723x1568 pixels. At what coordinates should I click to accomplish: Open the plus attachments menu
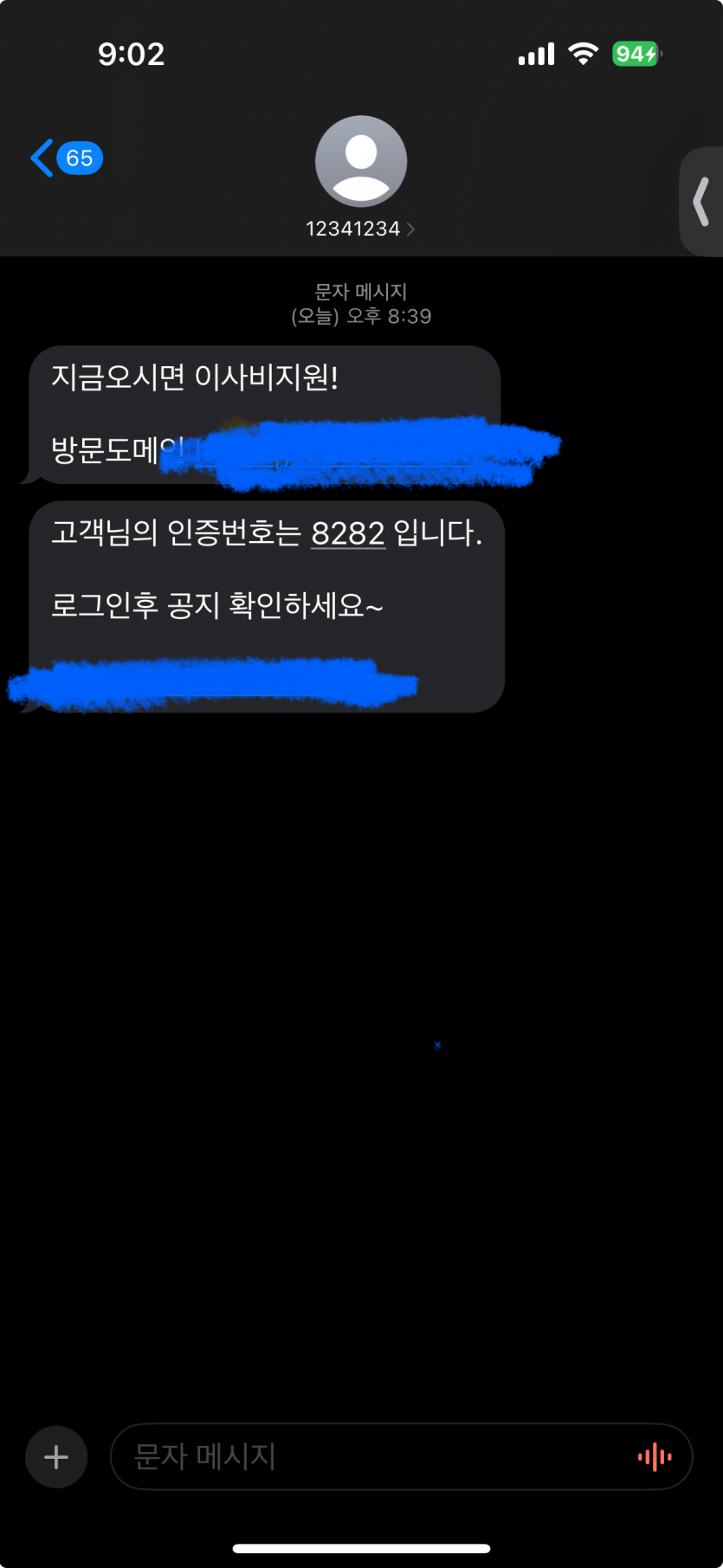(x=56, y=1457)
